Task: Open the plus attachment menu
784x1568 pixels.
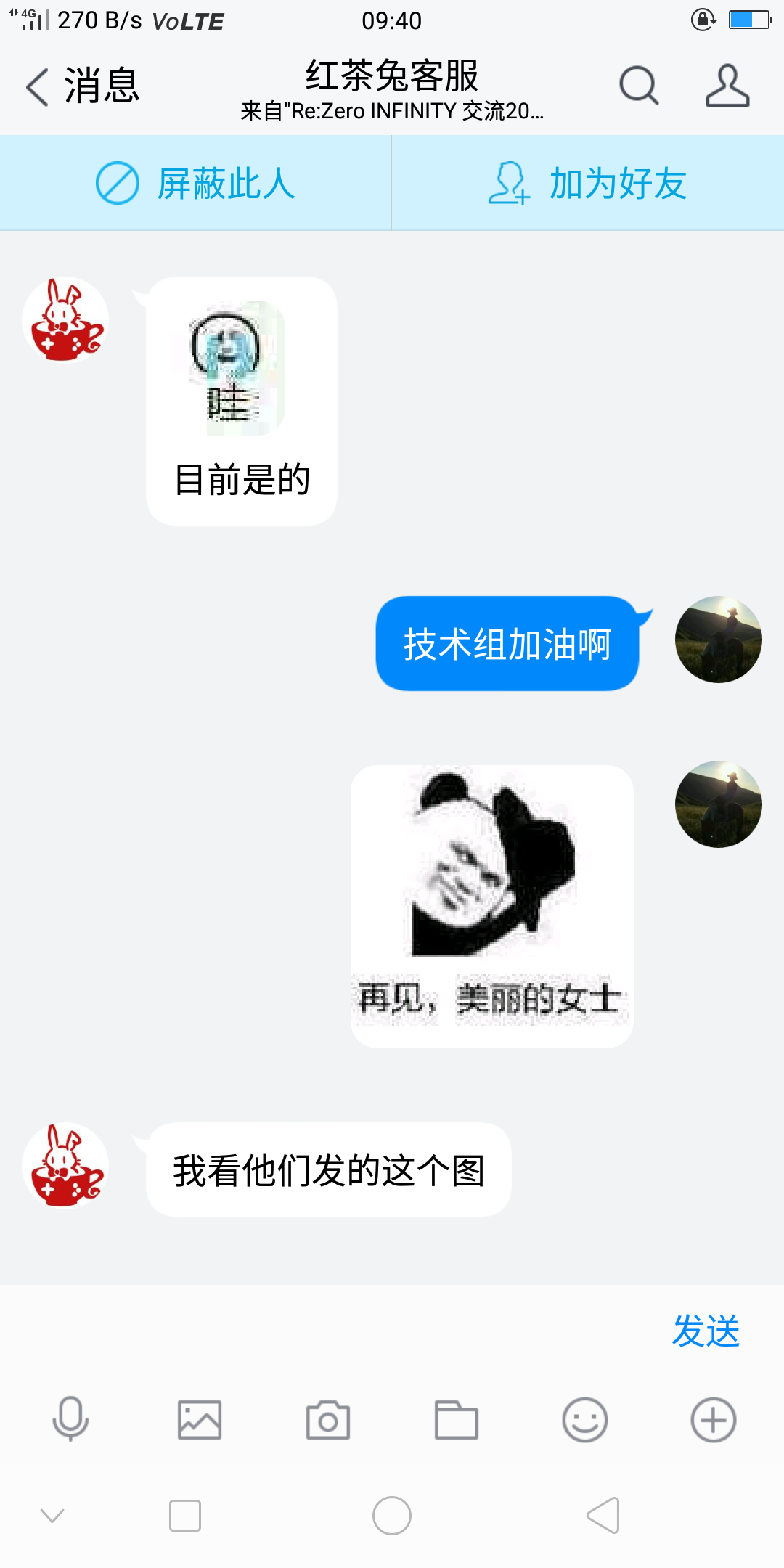Action: pyautogui.click(x=713, y=1421)
